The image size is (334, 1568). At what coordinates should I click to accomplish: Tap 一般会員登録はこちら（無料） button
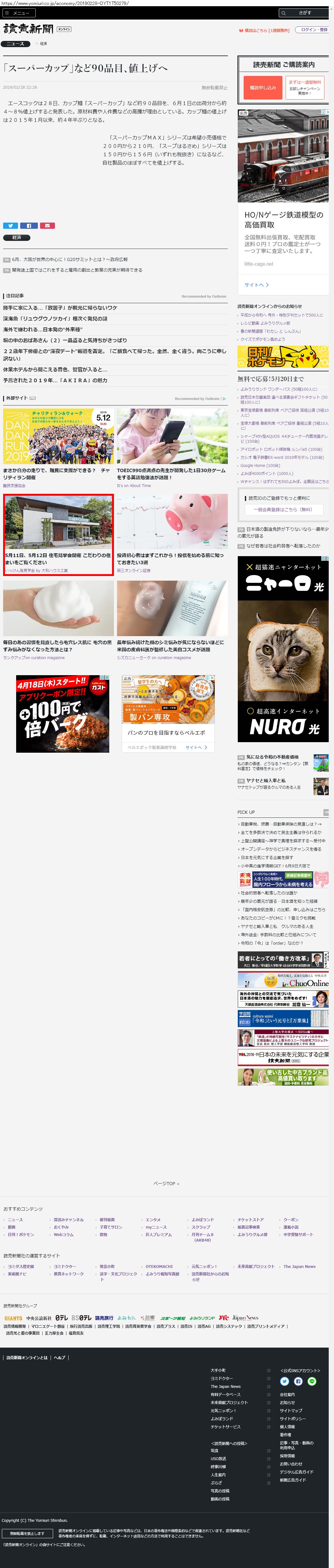[283, 509]
